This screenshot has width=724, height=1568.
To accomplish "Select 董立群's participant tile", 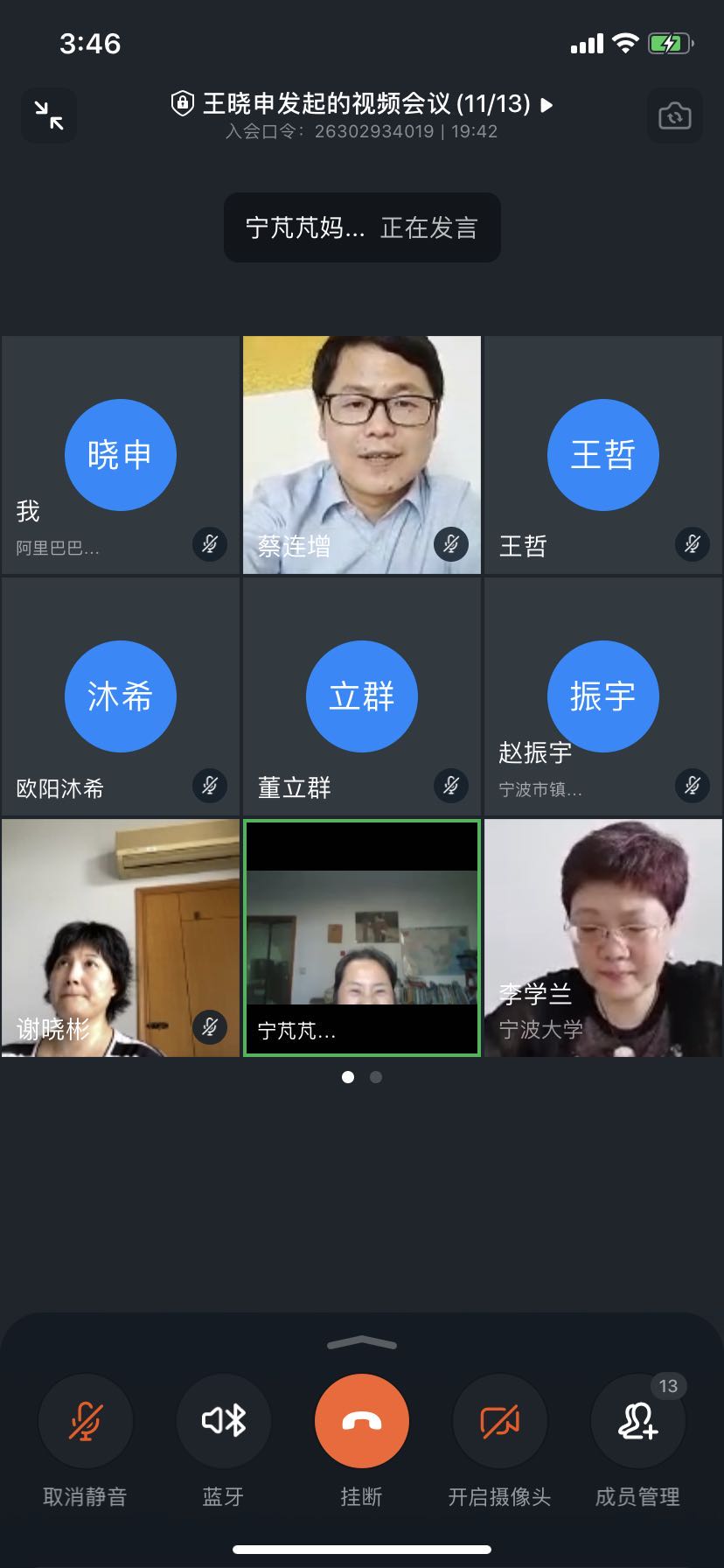I will point(362,696).
